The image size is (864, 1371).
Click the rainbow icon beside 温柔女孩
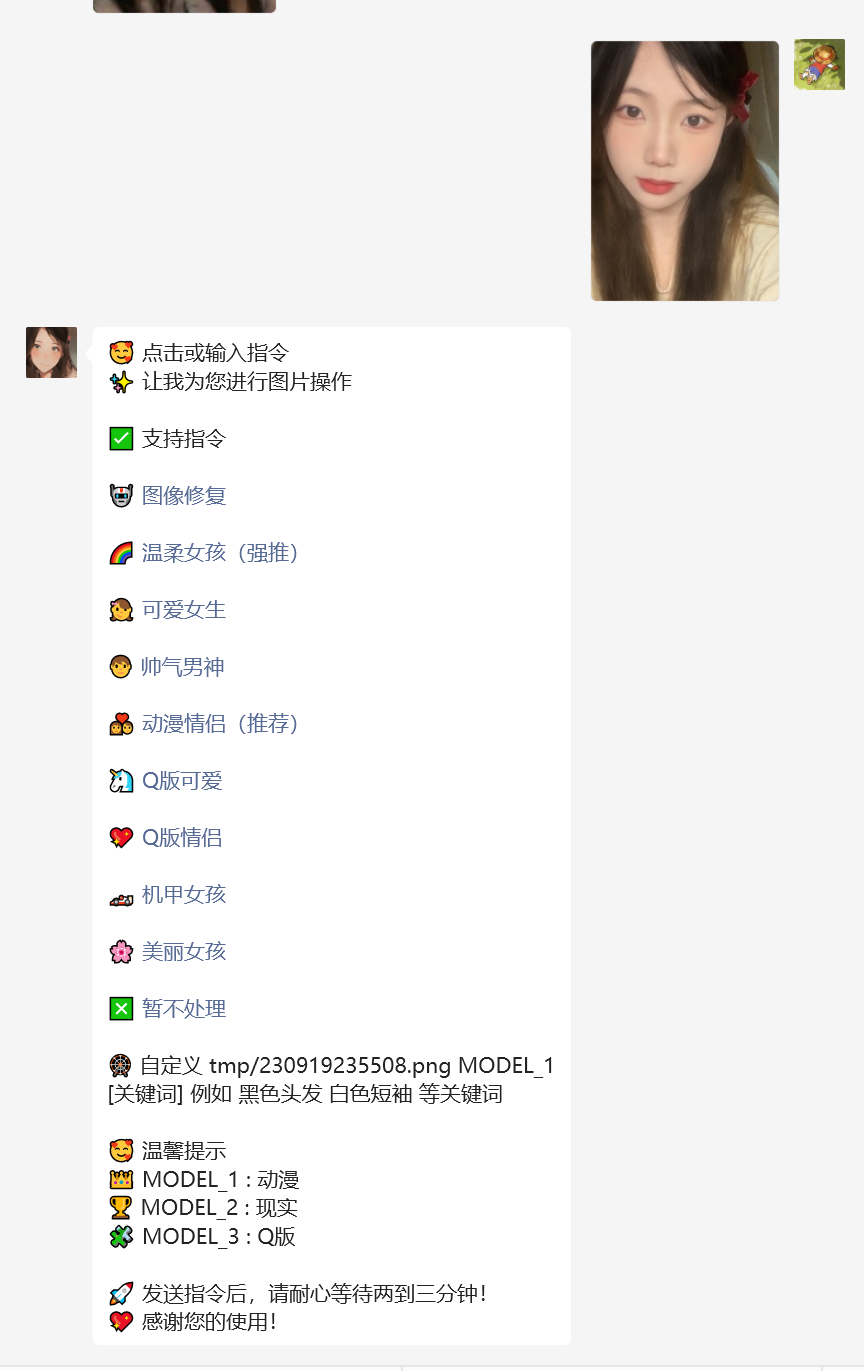(120, 552)
